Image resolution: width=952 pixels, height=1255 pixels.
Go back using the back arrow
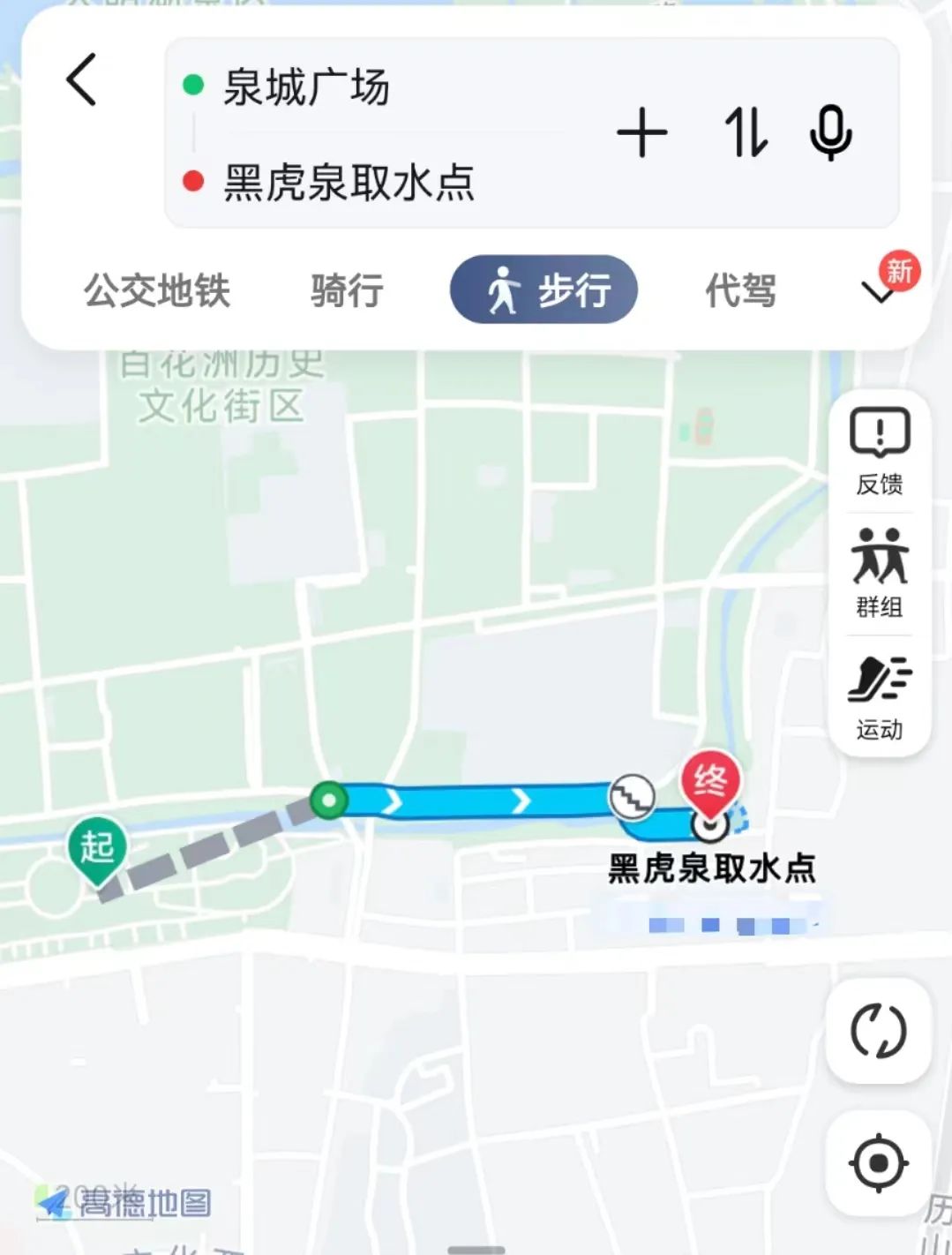82,80
